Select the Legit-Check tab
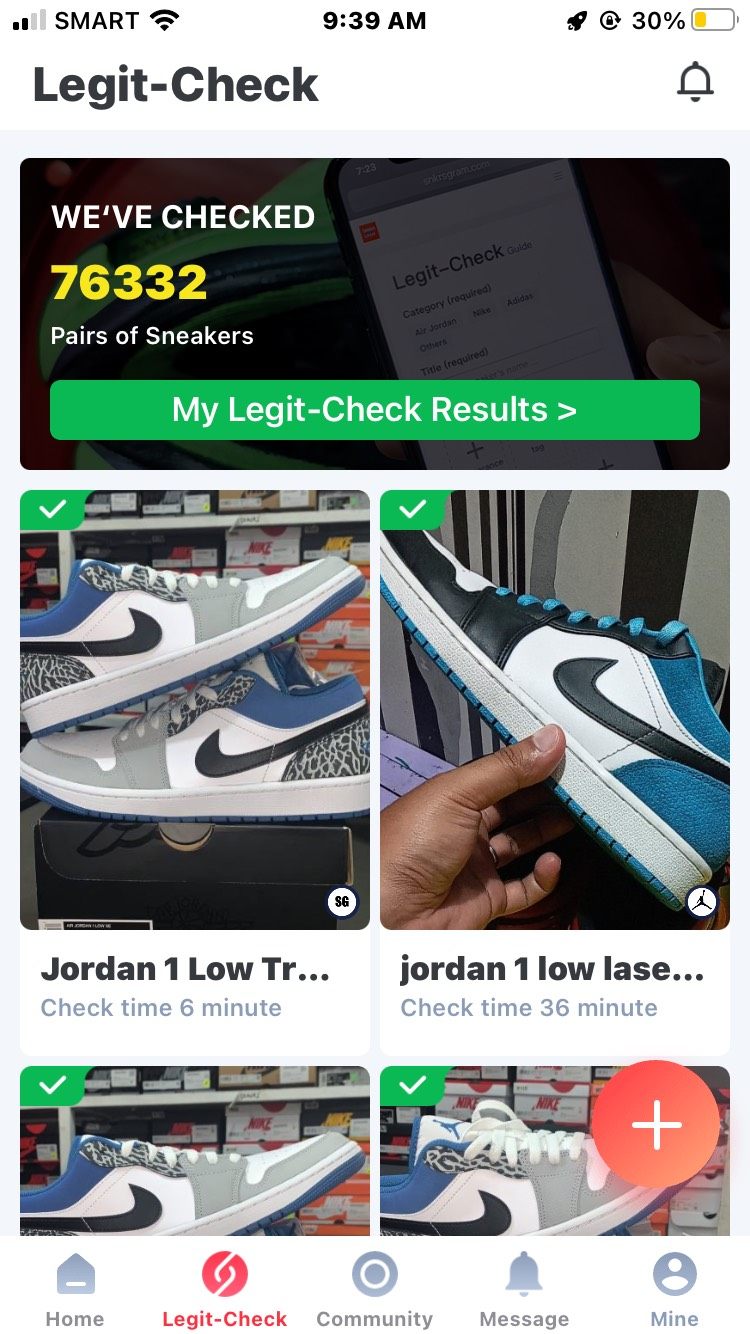Viewport: 750px width, 1334px height. (225, 1290)
